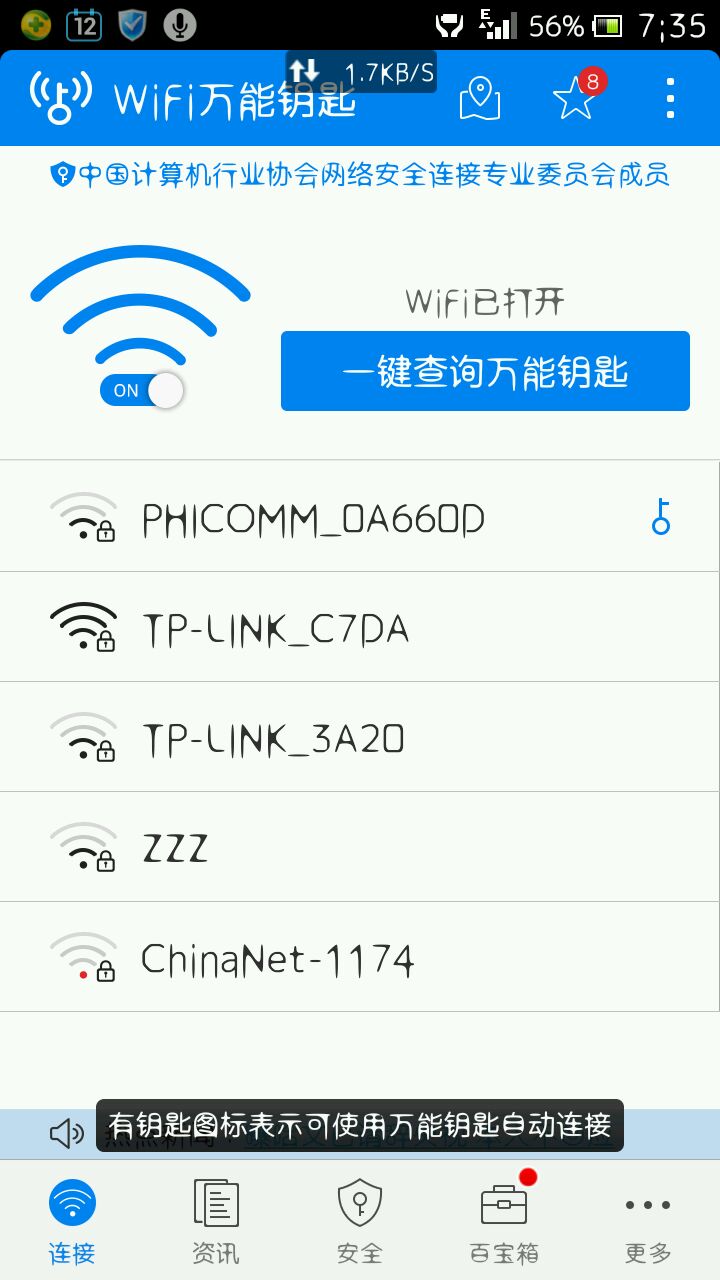
Task: Turn off the WiFi ON switch
Action: click(x=141, y=390)
